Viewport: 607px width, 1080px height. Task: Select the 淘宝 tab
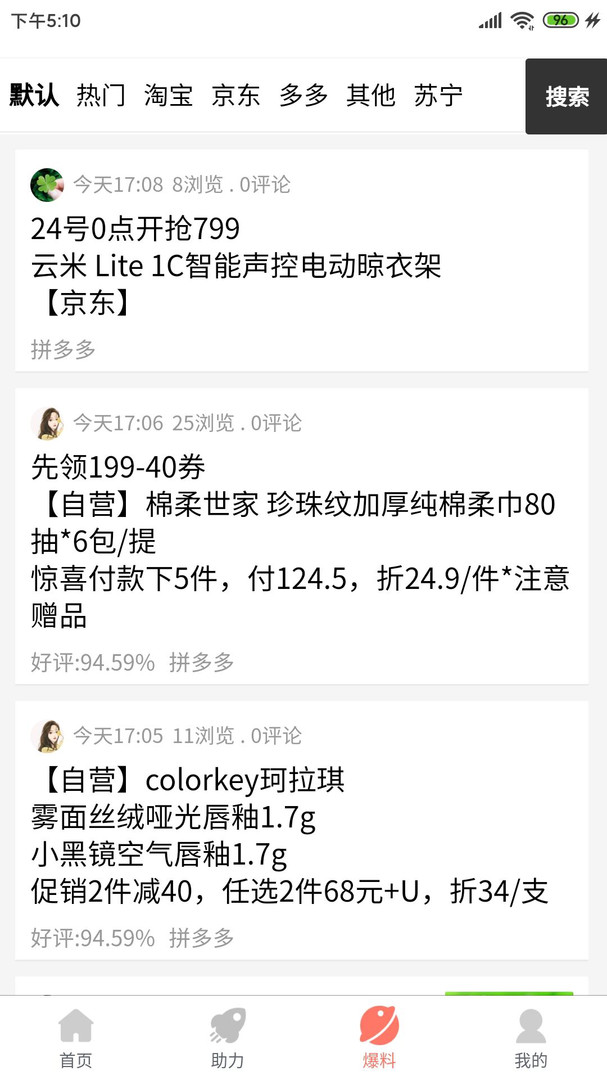(x=168, y=96)
